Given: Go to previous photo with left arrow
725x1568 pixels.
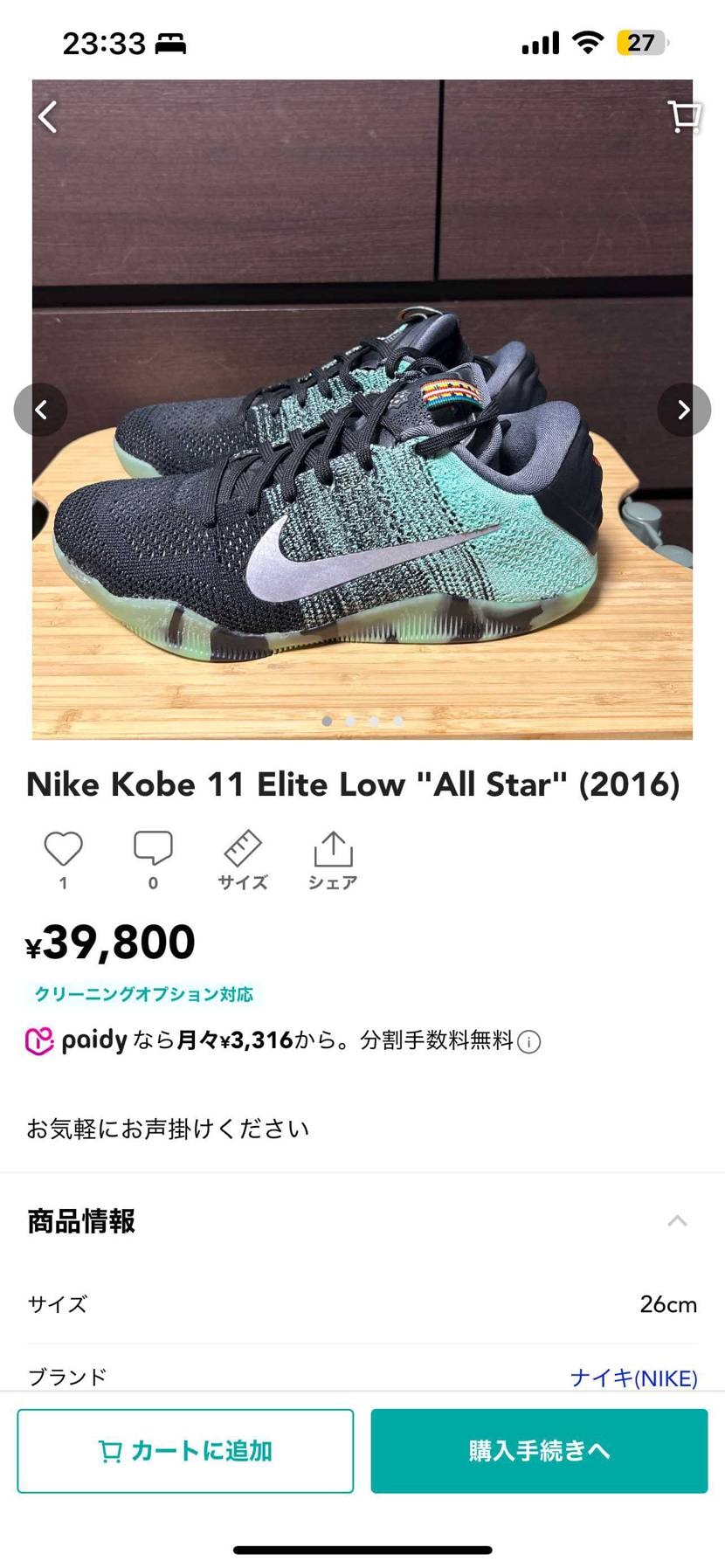Looking at the screenshot, I should 41,410.
